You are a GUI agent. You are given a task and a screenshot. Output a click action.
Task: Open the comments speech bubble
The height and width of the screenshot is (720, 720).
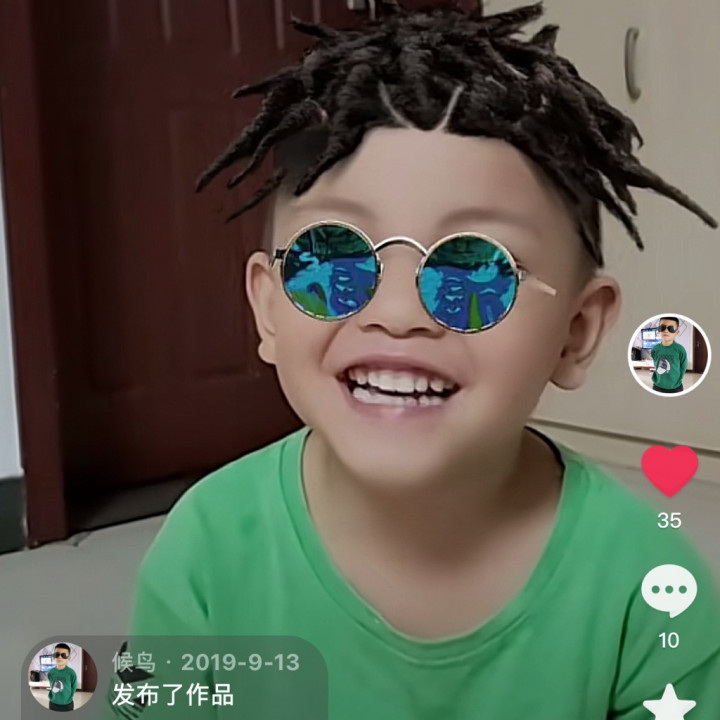[x=669, y=590]
